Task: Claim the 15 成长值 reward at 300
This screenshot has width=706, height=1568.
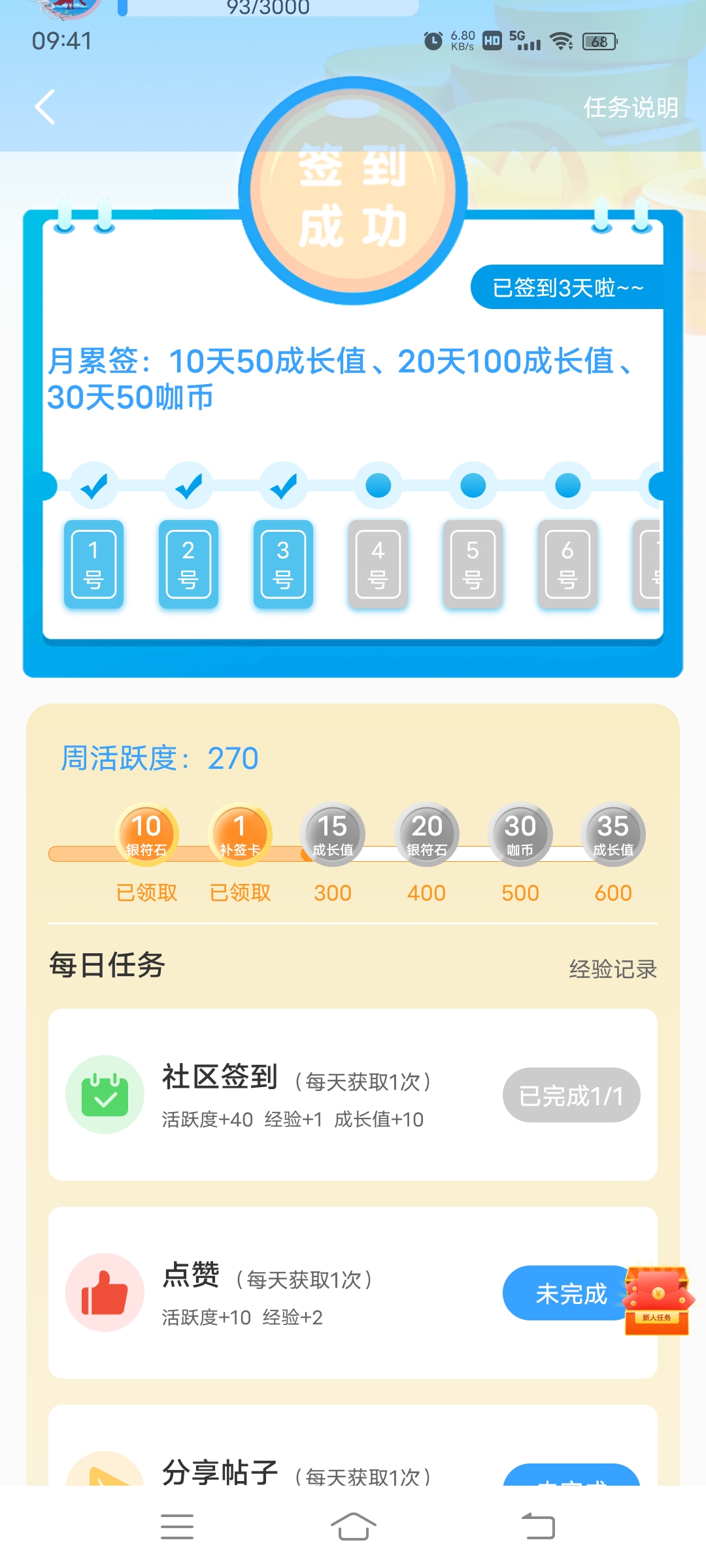Action: coord(332,834)
